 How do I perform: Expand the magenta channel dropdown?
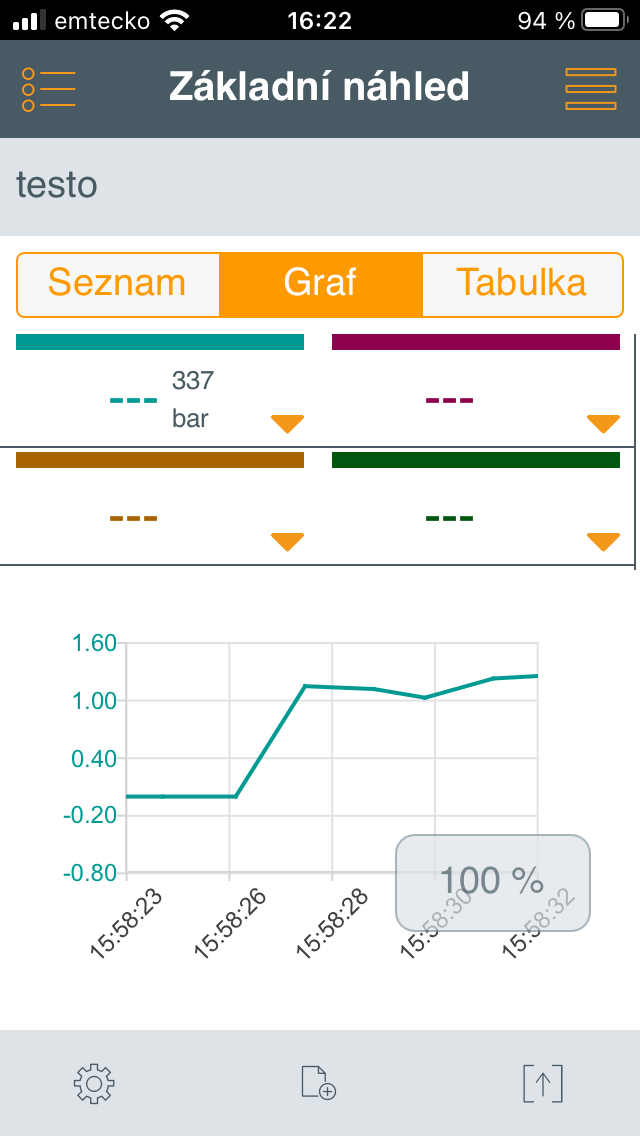pos(603,424)
